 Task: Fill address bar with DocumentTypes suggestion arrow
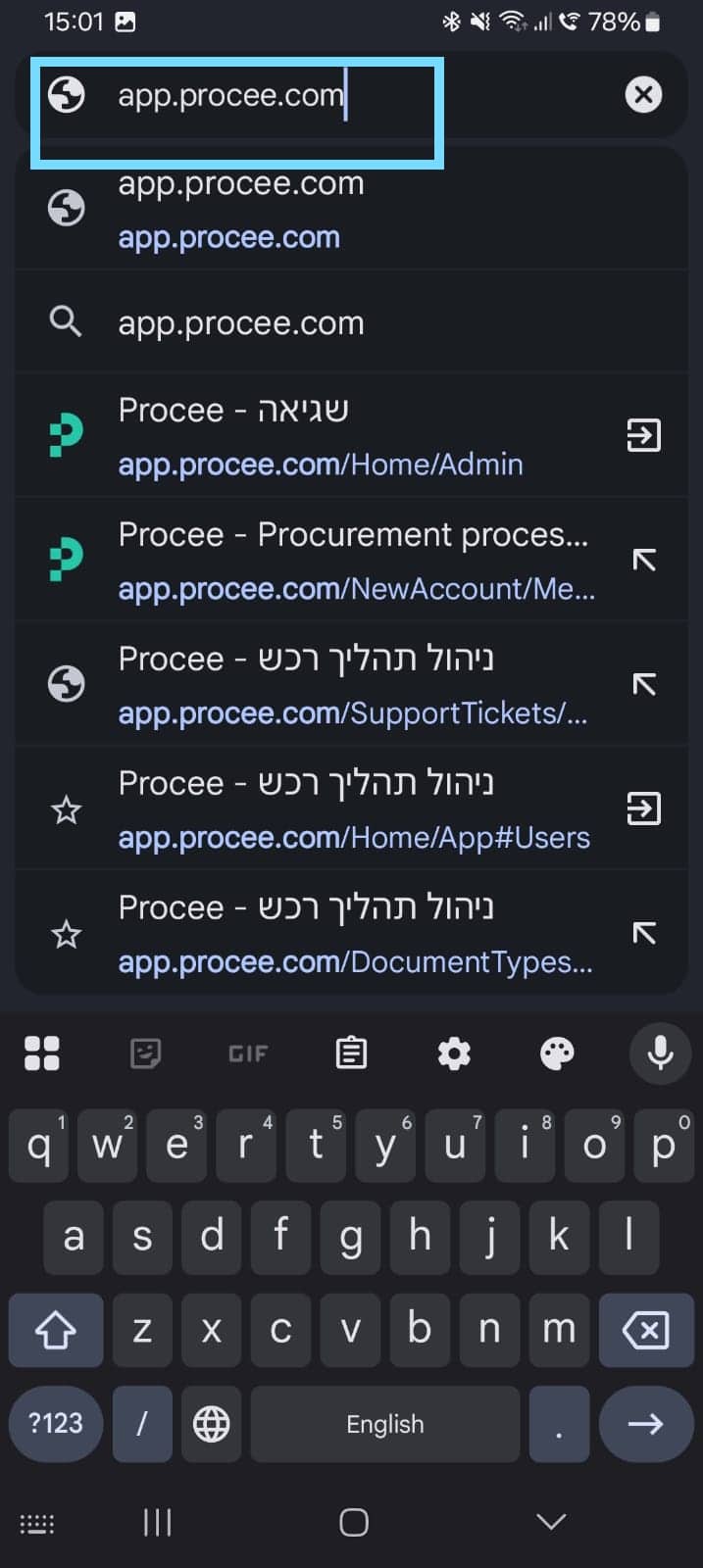(x=644, y=933)
